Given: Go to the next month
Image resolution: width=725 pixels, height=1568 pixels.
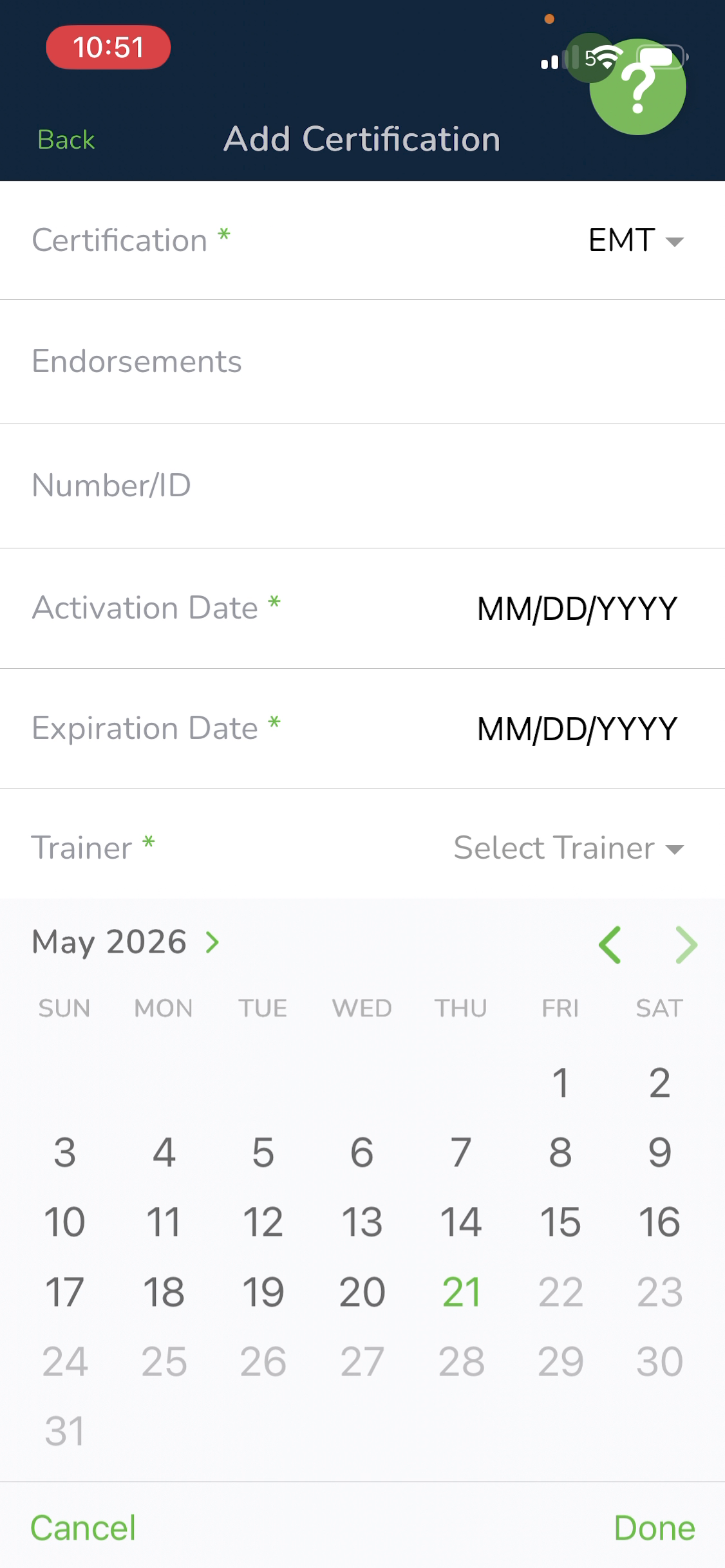Looking at the screenshot, I should click(x=686, y=945).
